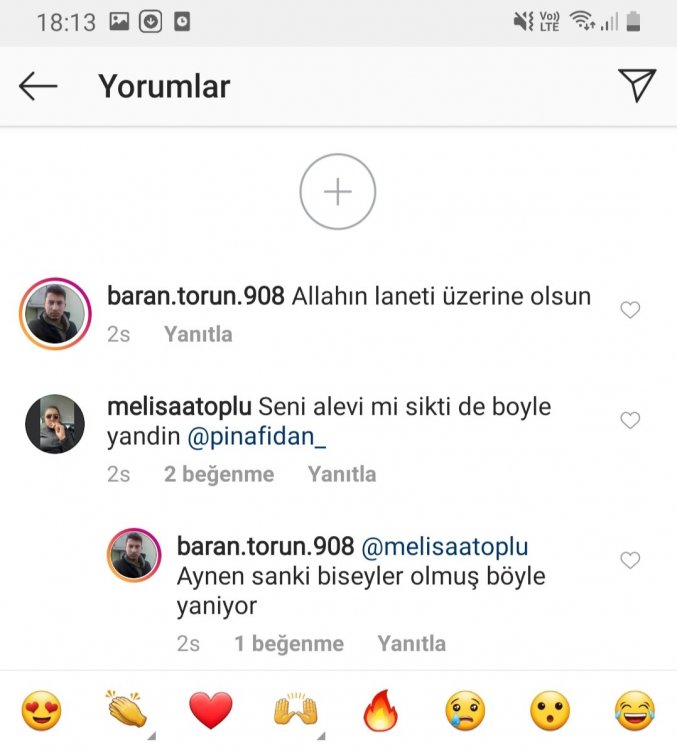The image size is (677, 750).
Task: Reply to baran.torun.908's 'Allahın laneti' comment
Action: click(198, 334)
